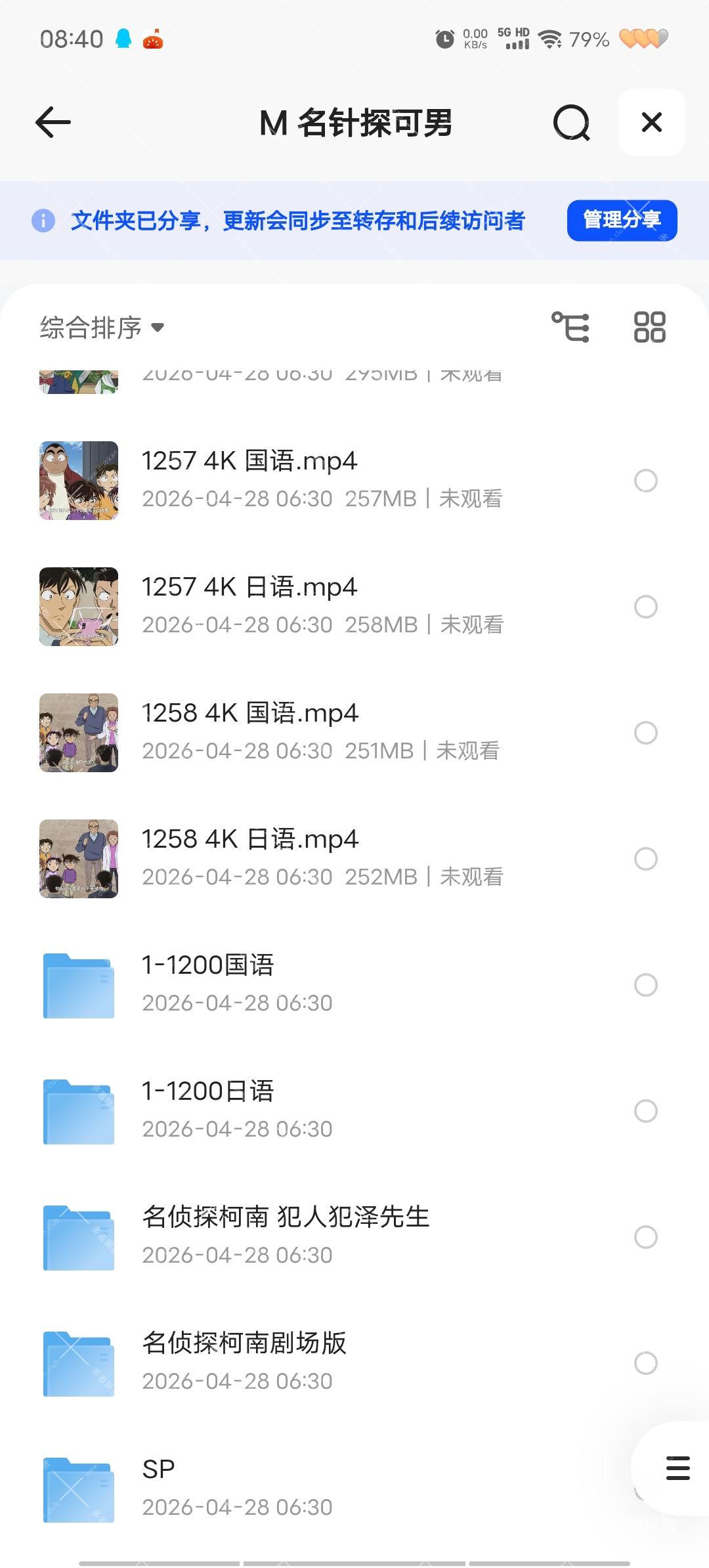
Task: Open the 综合排序 sort dropdown
Action: 102,328
